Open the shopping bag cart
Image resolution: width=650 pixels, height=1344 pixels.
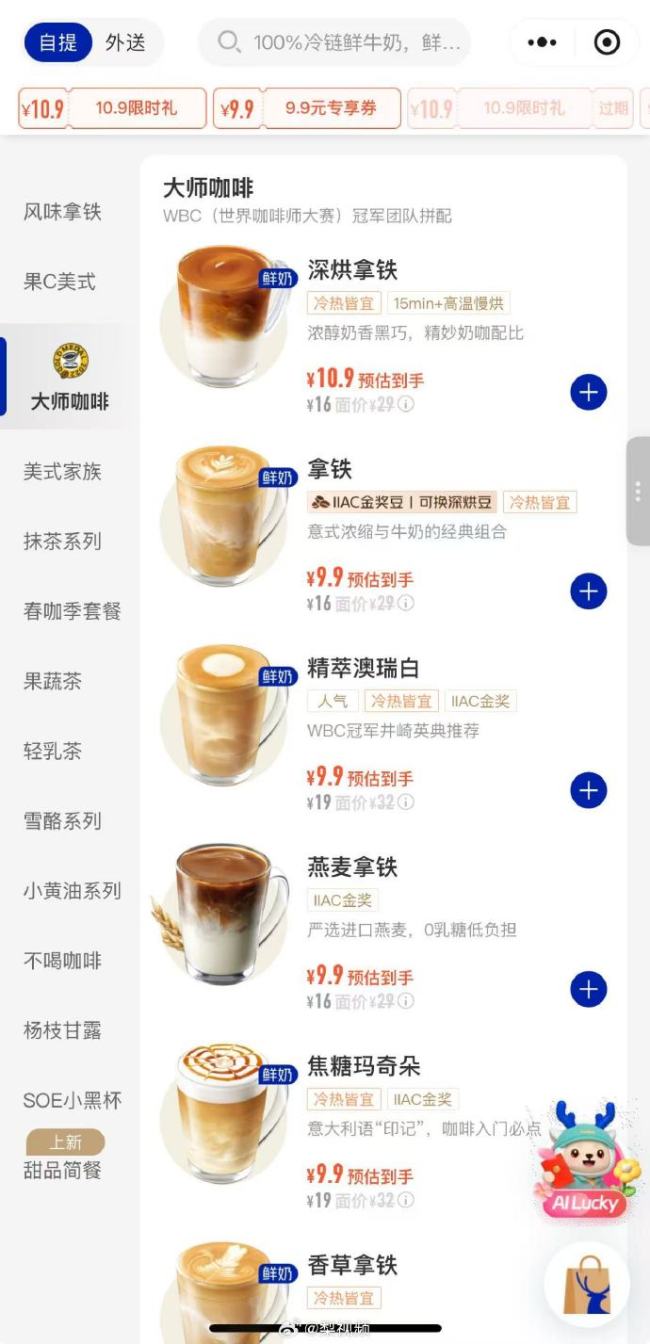tap(587, 1285)
